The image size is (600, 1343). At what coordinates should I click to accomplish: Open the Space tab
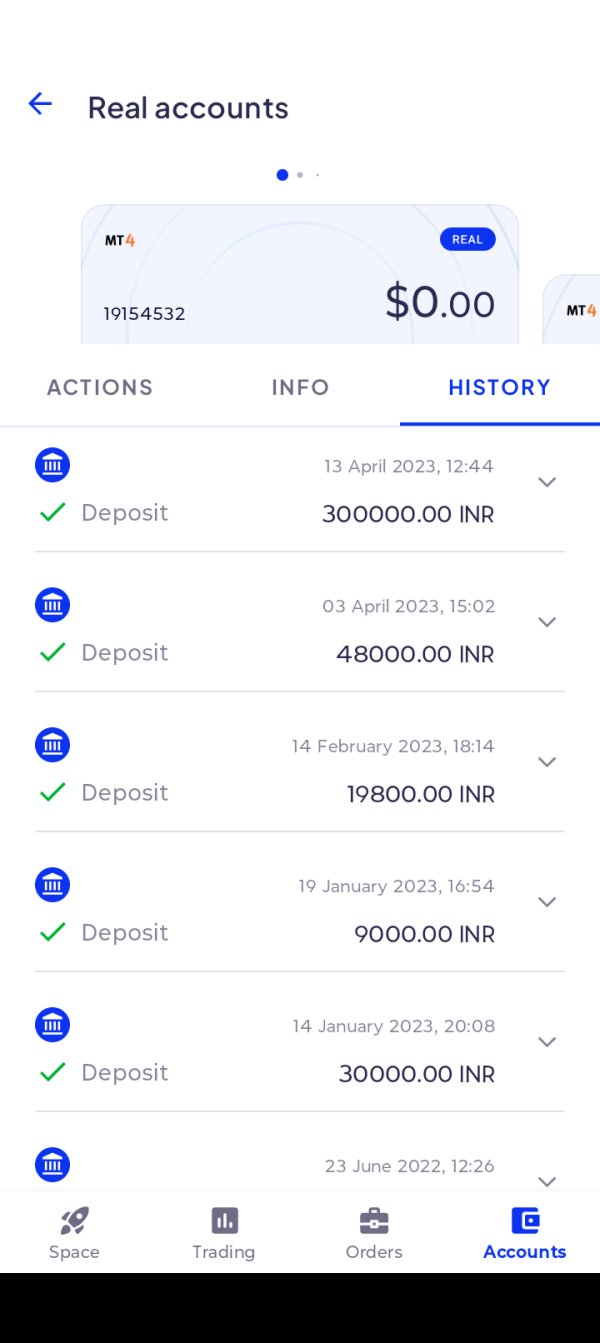click(75, 1232)
